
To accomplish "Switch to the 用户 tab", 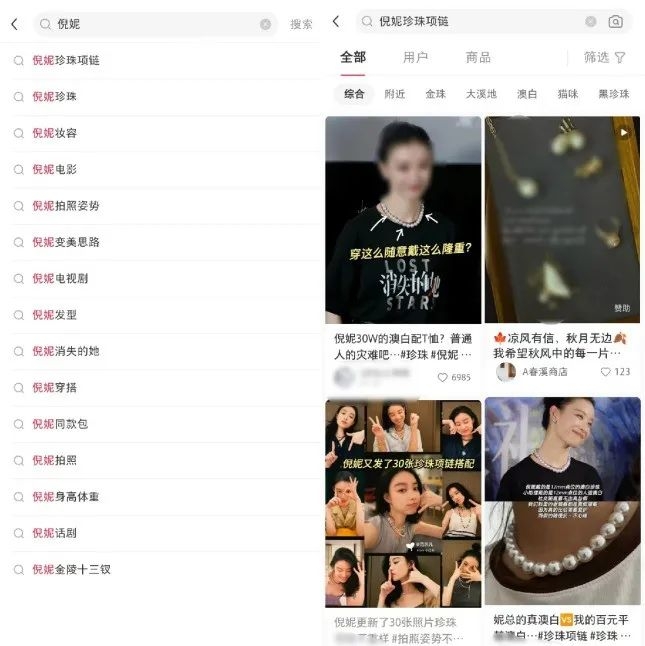I will (415, 57).
